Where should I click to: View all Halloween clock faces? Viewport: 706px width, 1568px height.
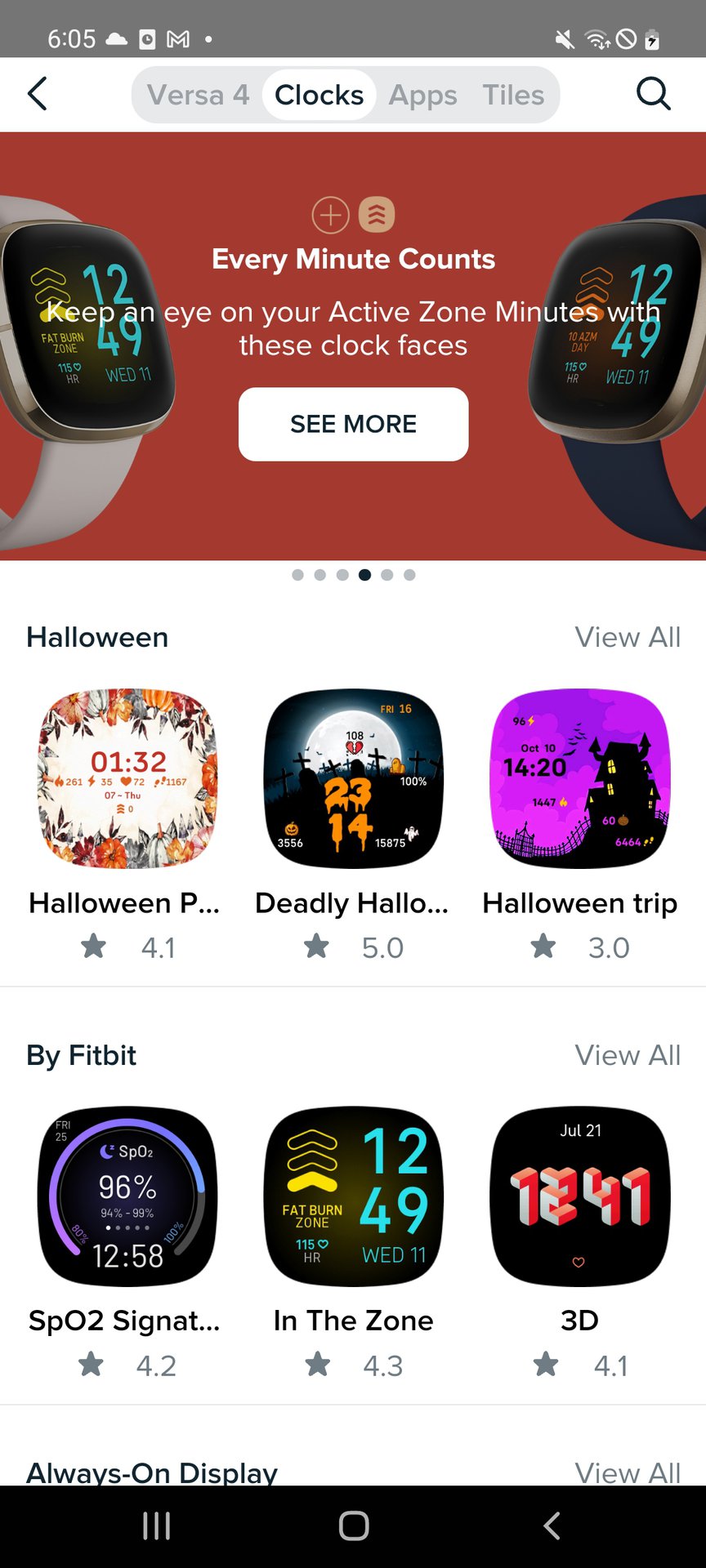click(627, 637)
